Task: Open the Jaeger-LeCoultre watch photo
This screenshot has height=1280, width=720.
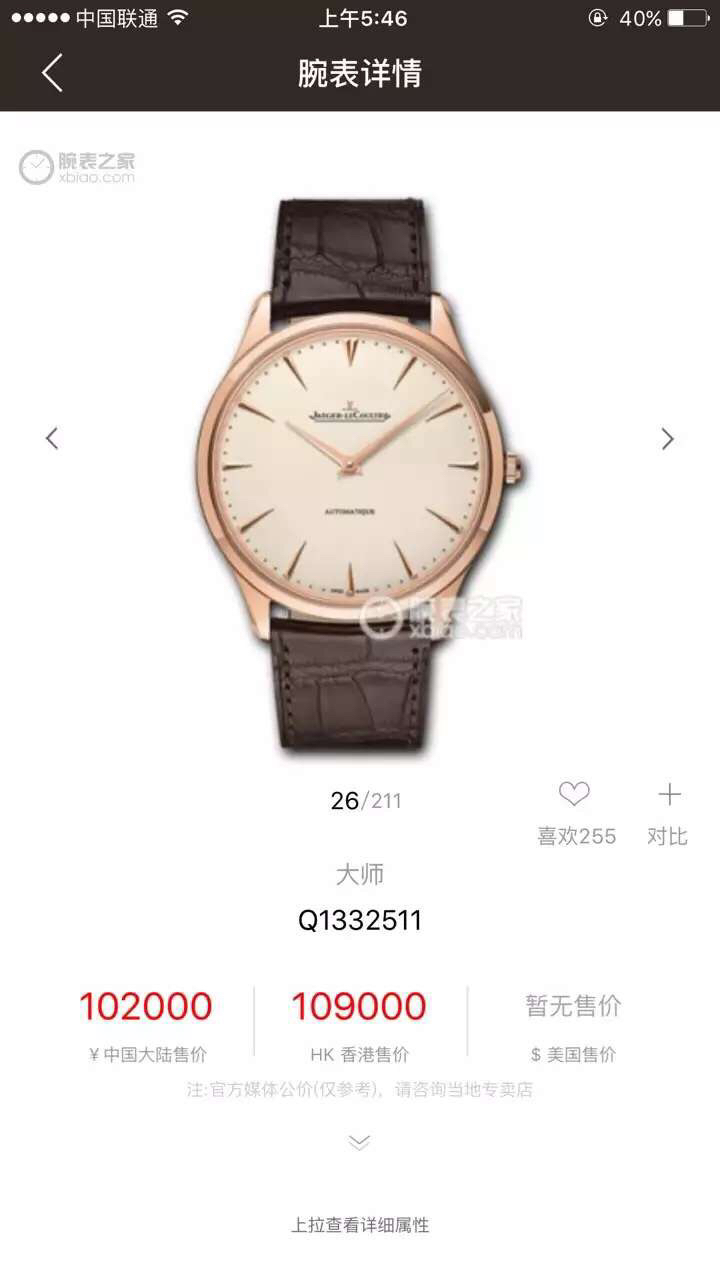Action: pos(358,470)
